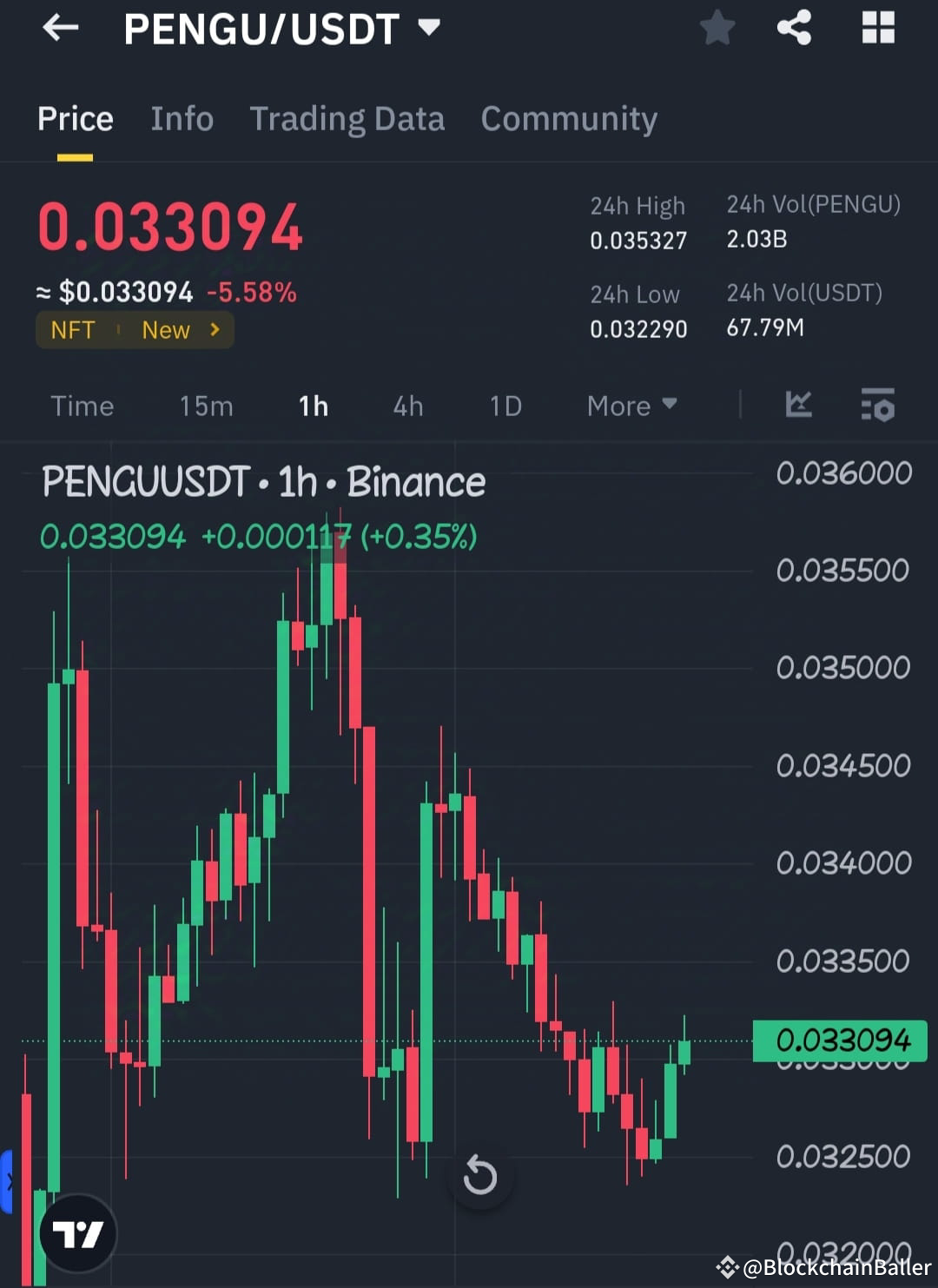The height and width of the screenshot is (1288, 938).
Task: Select the 15m candle interval
Action: click(206, 405)
